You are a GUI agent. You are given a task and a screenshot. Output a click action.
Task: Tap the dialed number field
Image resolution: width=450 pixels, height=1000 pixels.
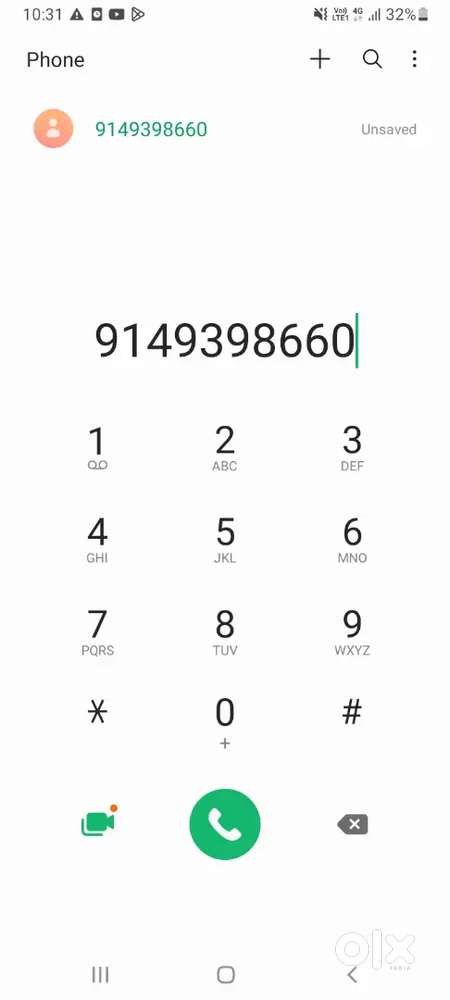225,341
